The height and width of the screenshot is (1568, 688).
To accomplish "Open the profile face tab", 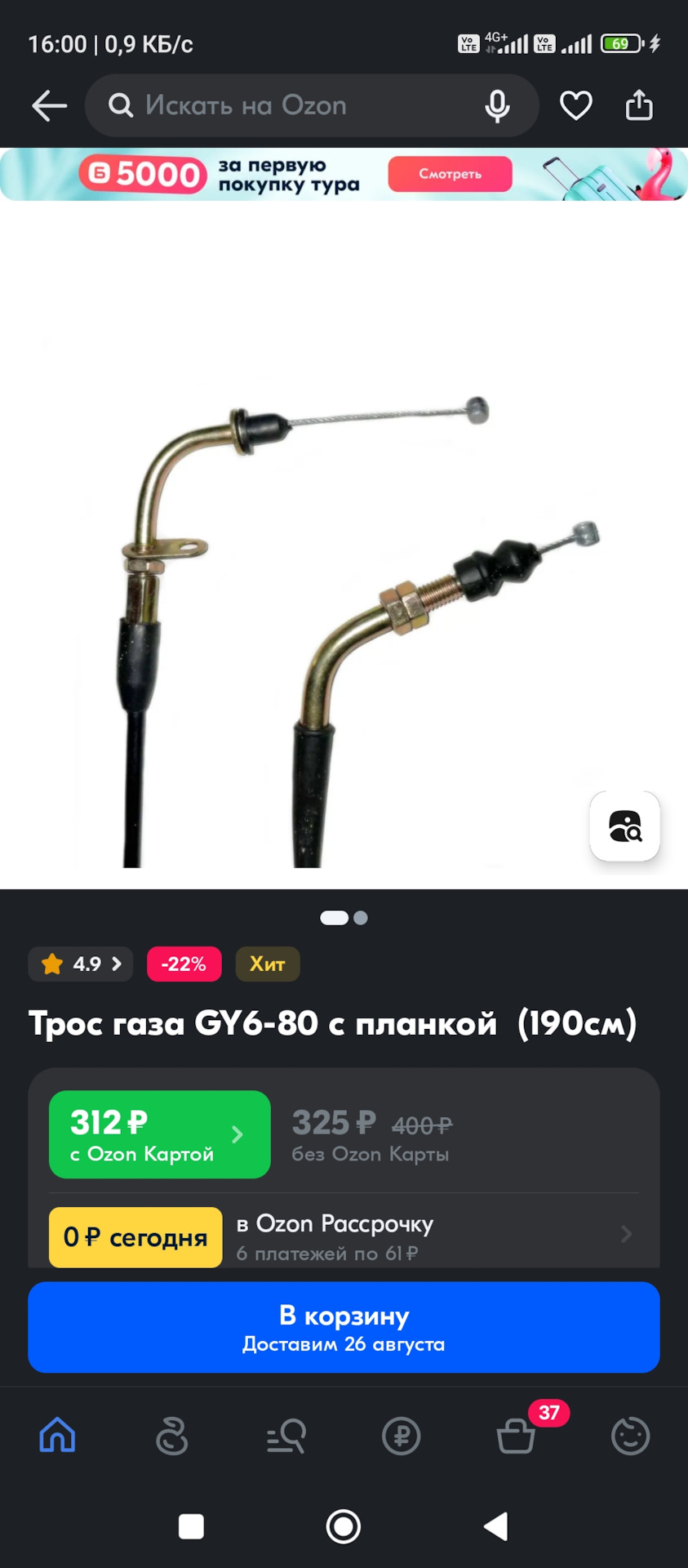I will (630, 1435).
